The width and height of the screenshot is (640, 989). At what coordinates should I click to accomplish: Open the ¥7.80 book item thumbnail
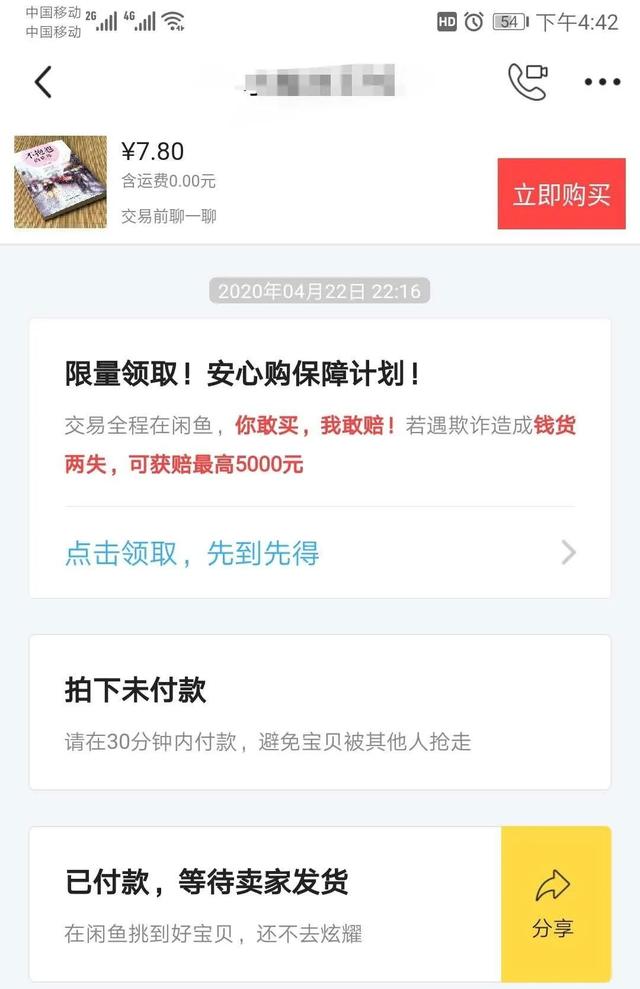tap(60, 182)
